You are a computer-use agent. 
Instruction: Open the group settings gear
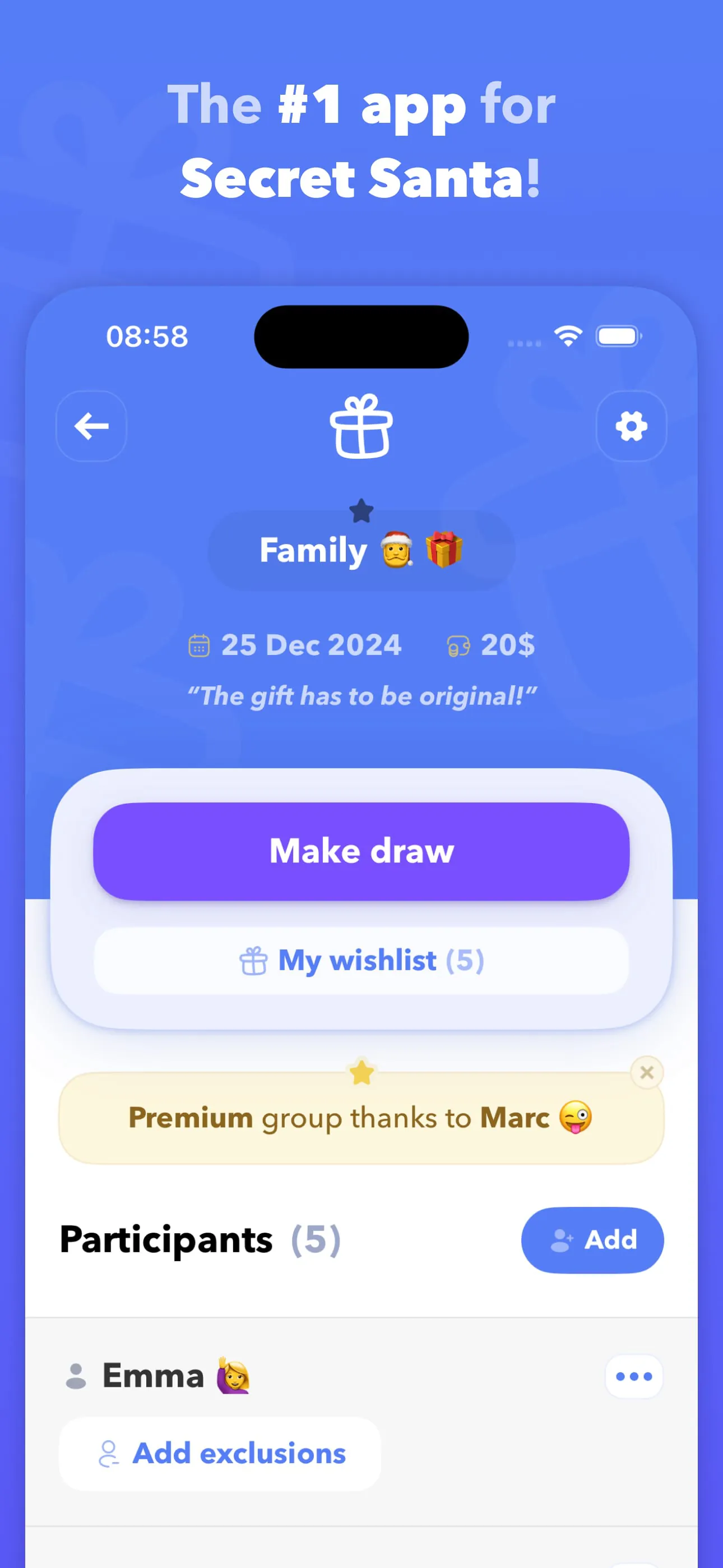coord(631,426)
